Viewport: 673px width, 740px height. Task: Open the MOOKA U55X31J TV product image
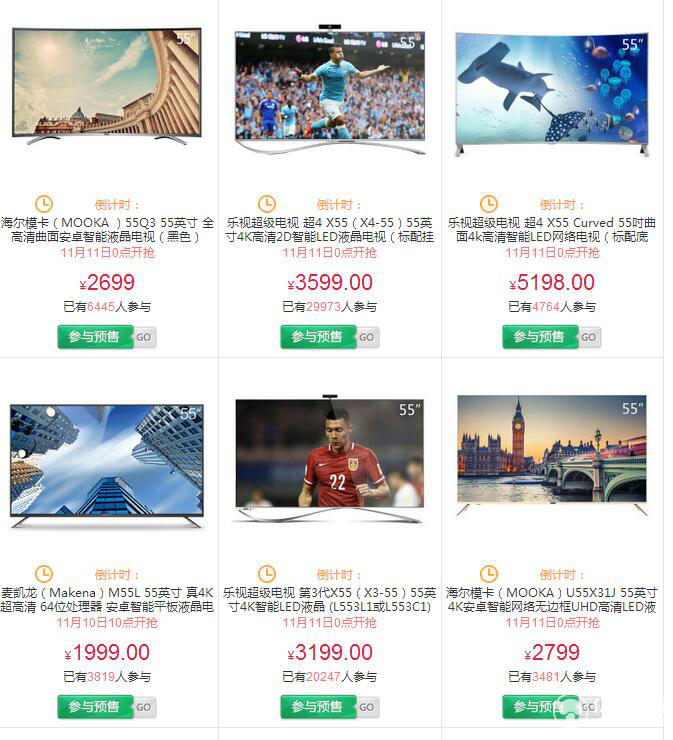[x=551, y=456]
